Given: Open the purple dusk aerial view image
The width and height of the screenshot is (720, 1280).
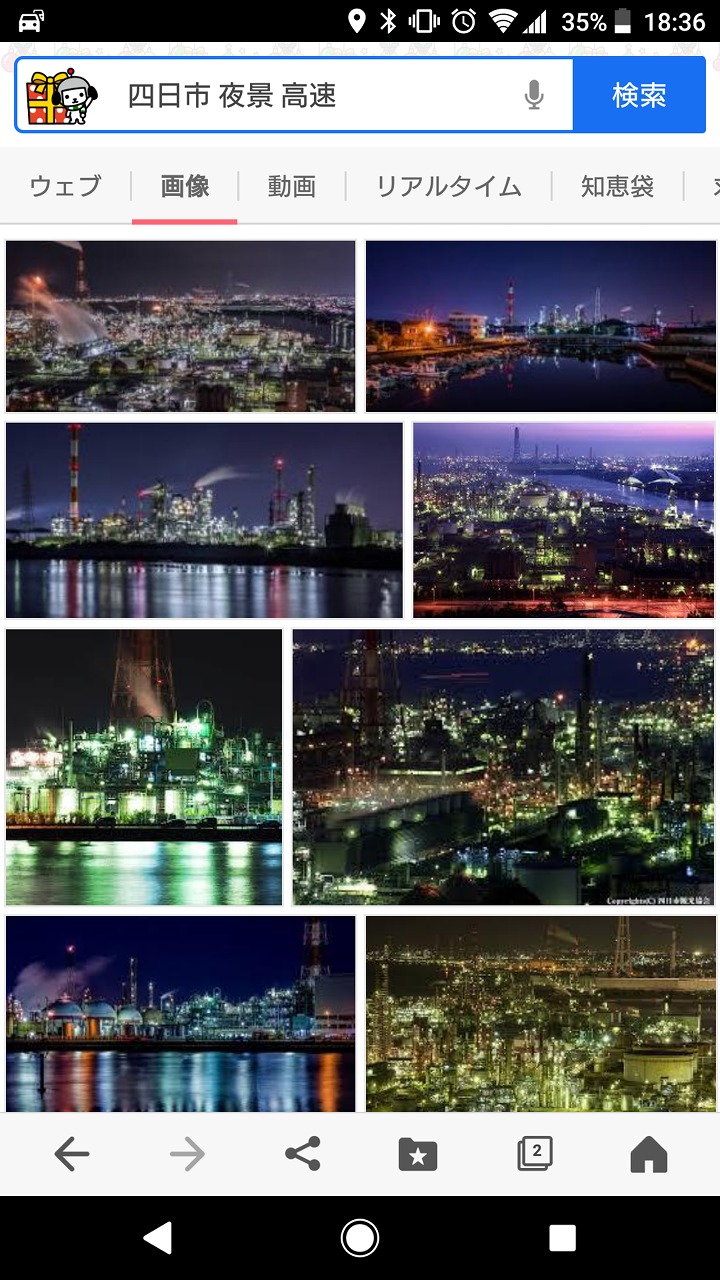Looking at the screenshot, I should click(564, 520).
